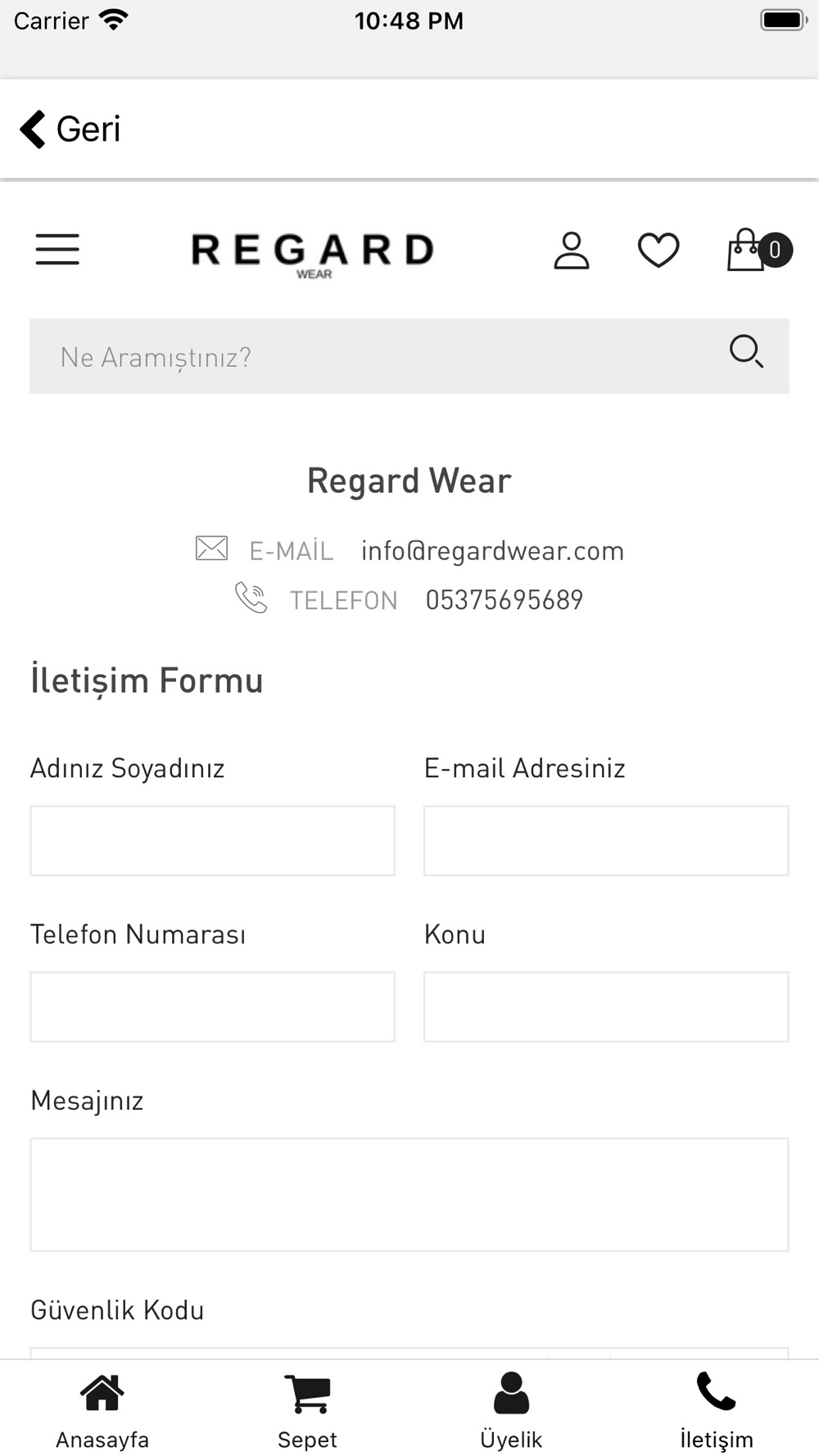Image resolution: width=819 pixels, height=1456 pixels.
Task: Select the E-mail Adresiniz field
Action: point(606,840)
